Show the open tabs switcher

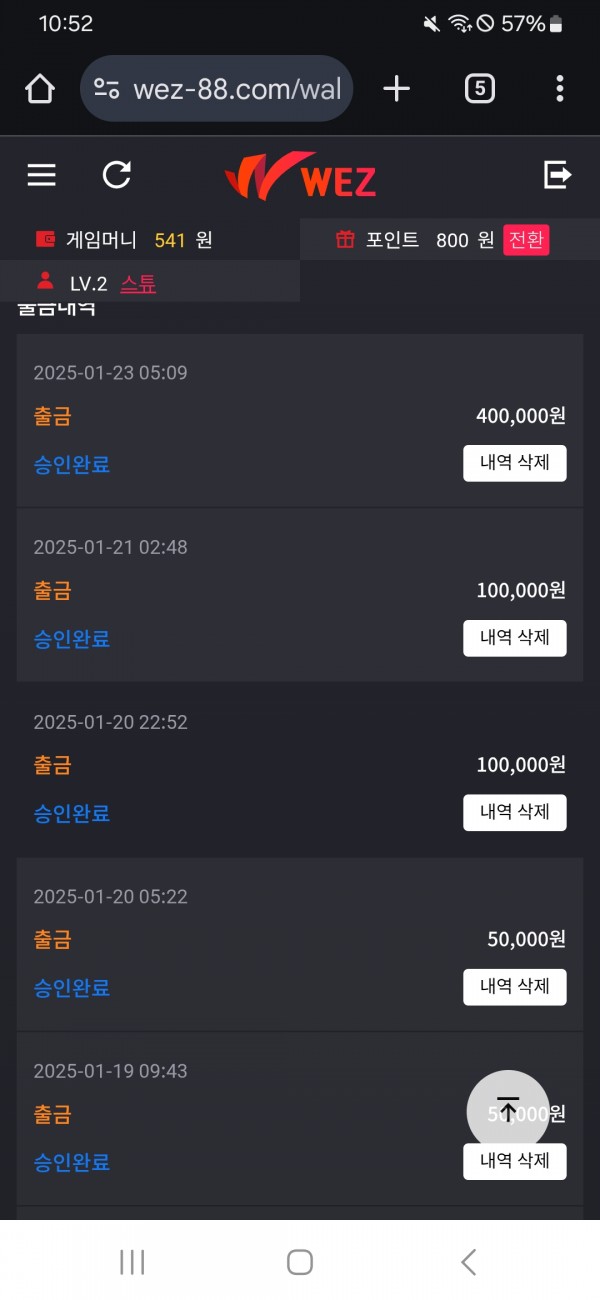480,89
